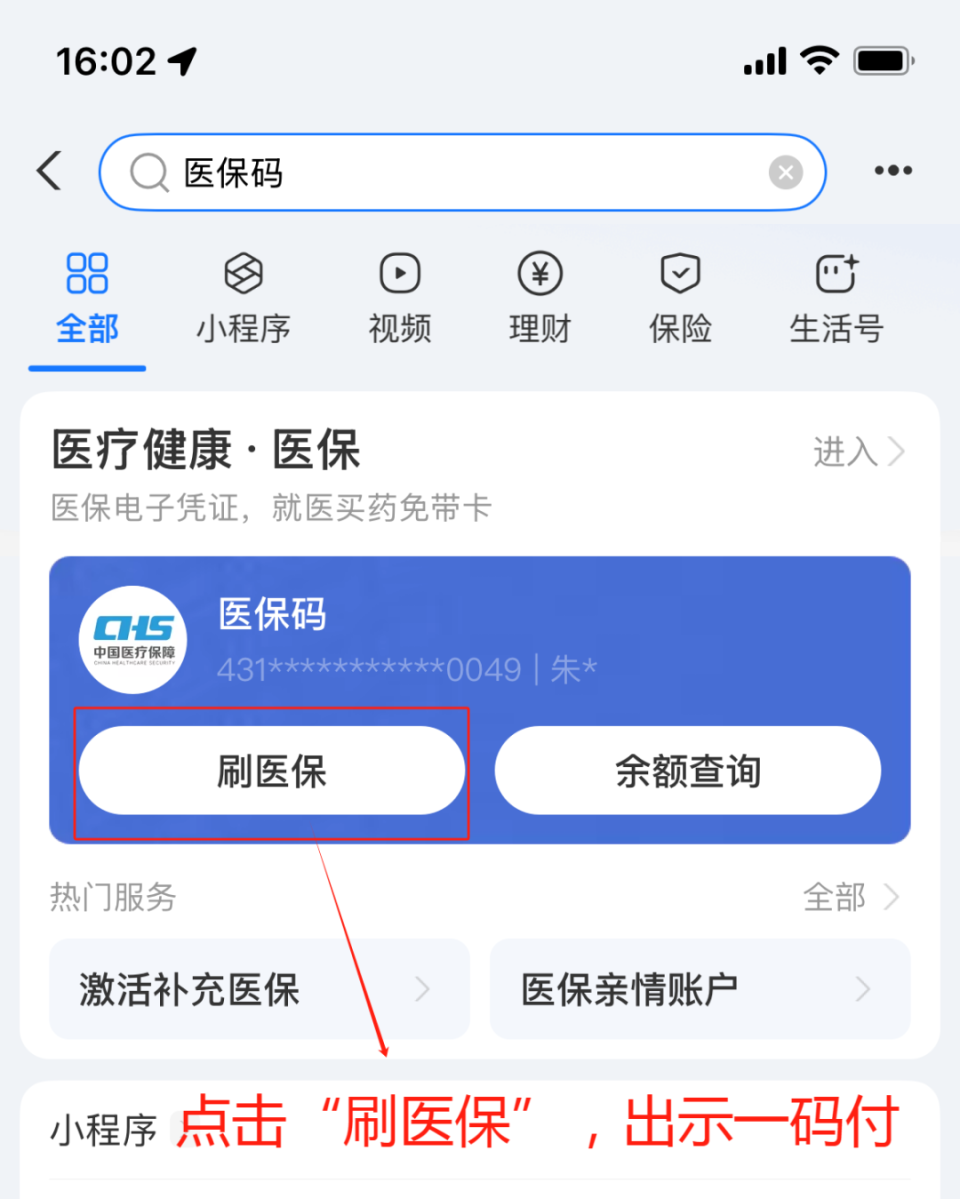Tap the 刷医保 button
Screen dimensions: 960x1199
[x=272, y=771]
